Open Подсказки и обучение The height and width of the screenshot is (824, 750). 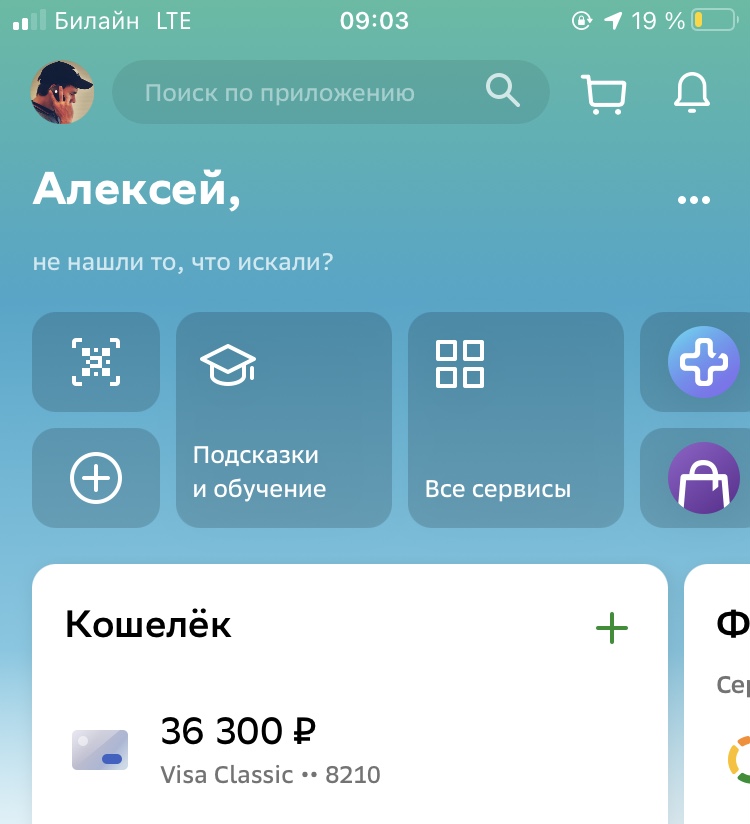(284, 420)
